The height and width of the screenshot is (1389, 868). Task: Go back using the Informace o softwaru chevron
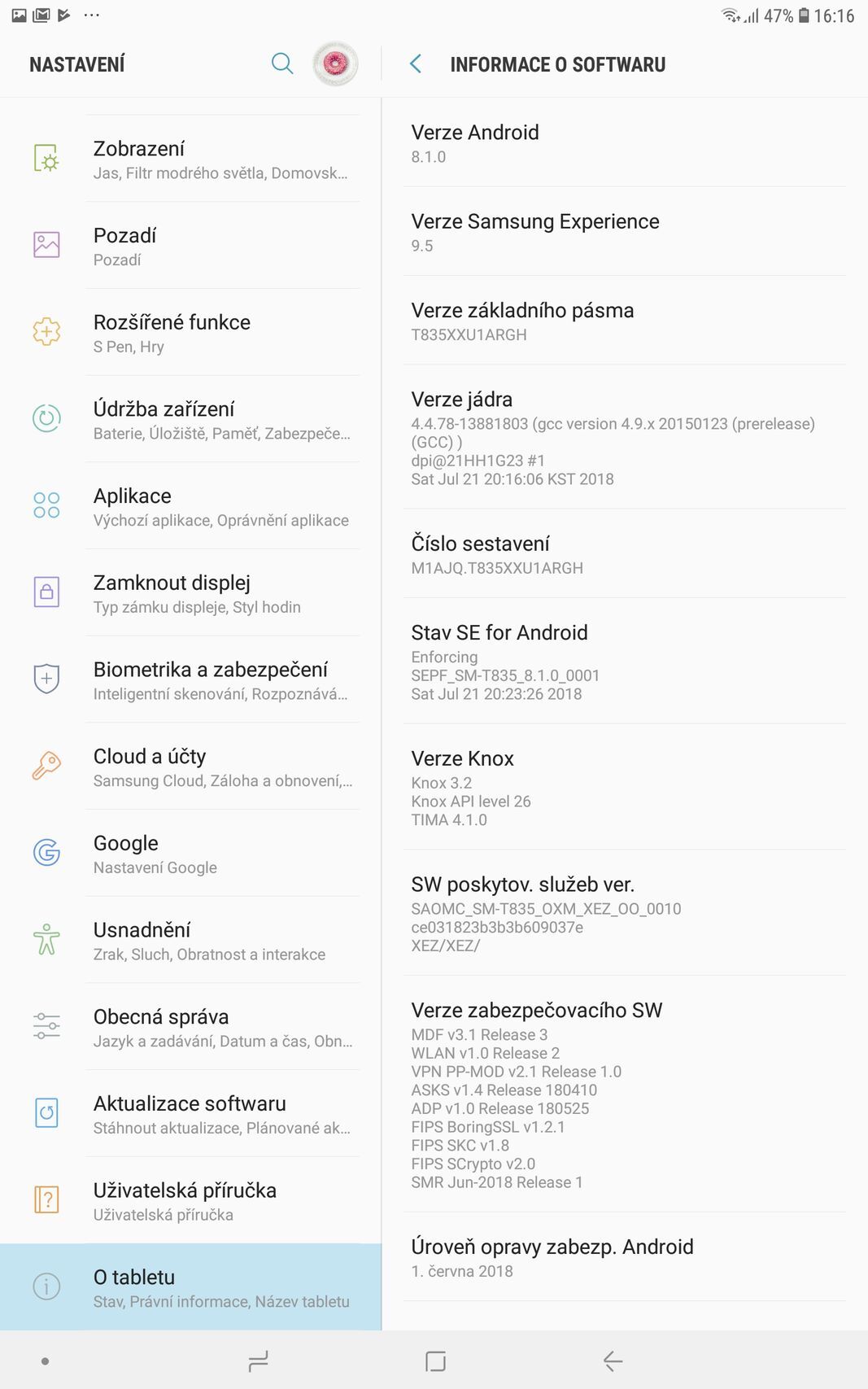point(416,63)
